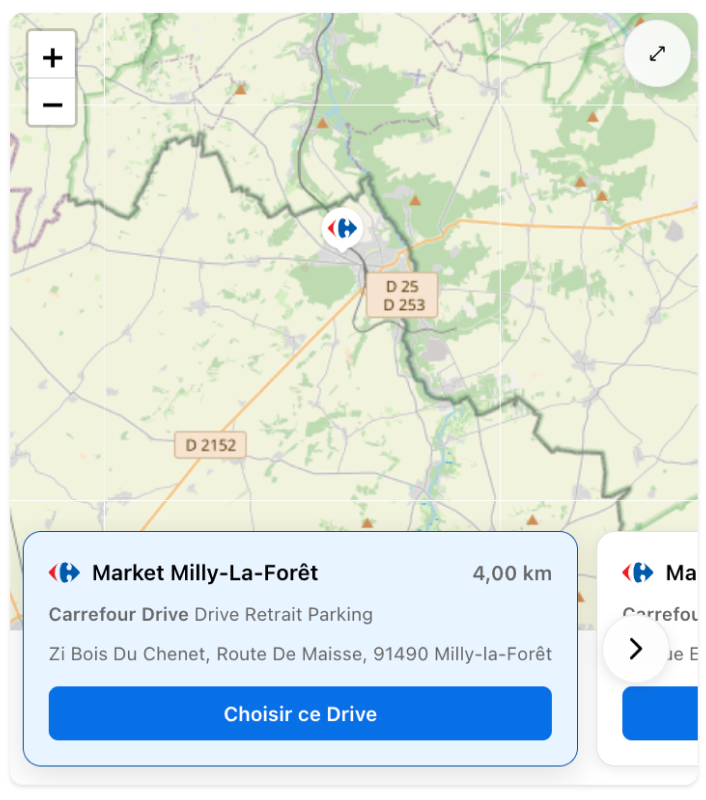Open the Market Milly-La-Forêt store card
This screenshot has height=800, width=706.
205,573
